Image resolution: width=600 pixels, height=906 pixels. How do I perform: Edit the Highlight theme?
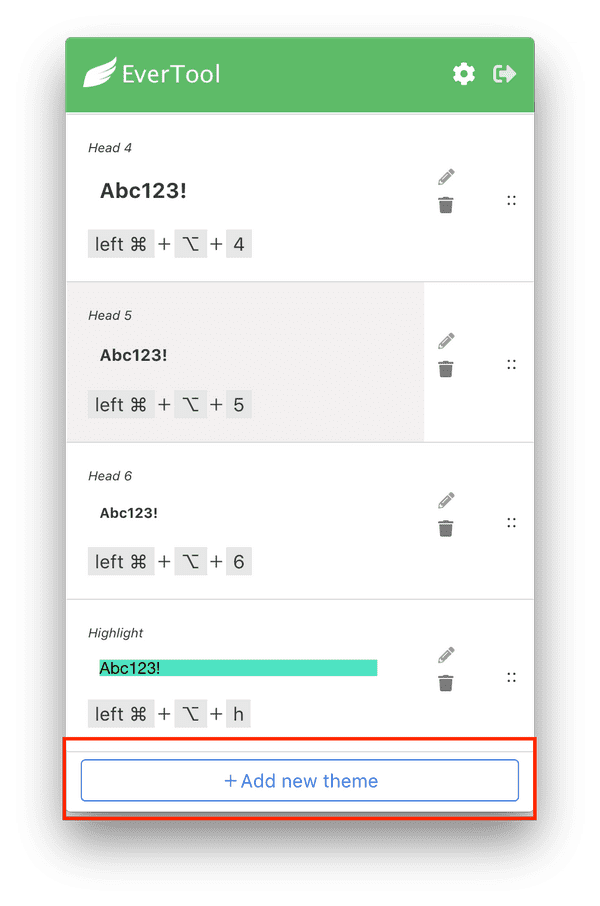pos(446,655)
